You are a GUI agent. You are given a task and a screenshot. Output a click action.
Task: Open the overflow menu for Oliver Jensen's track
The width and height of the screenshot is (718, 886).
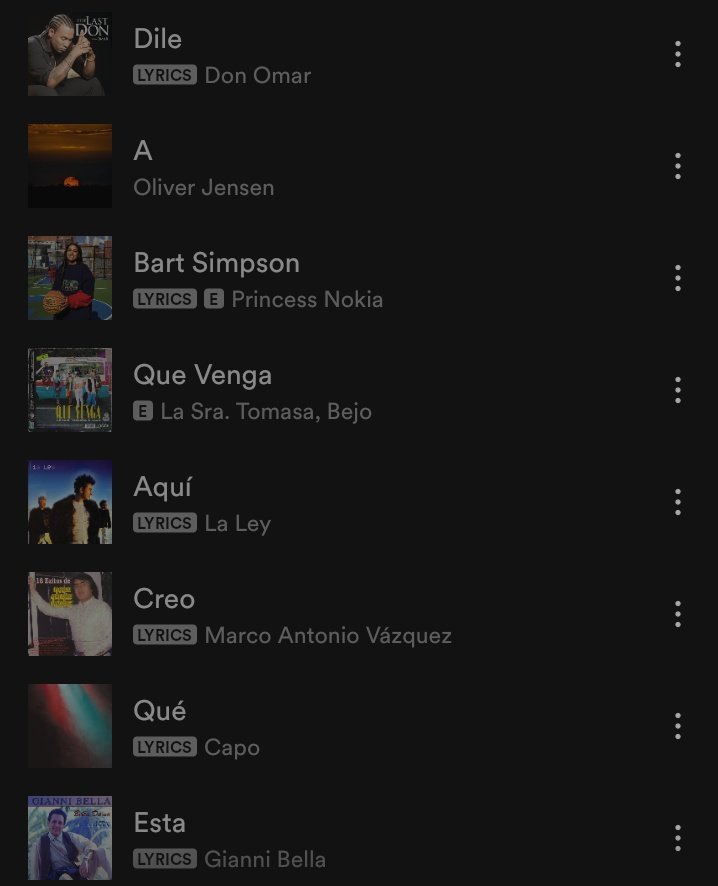point(678,166)
